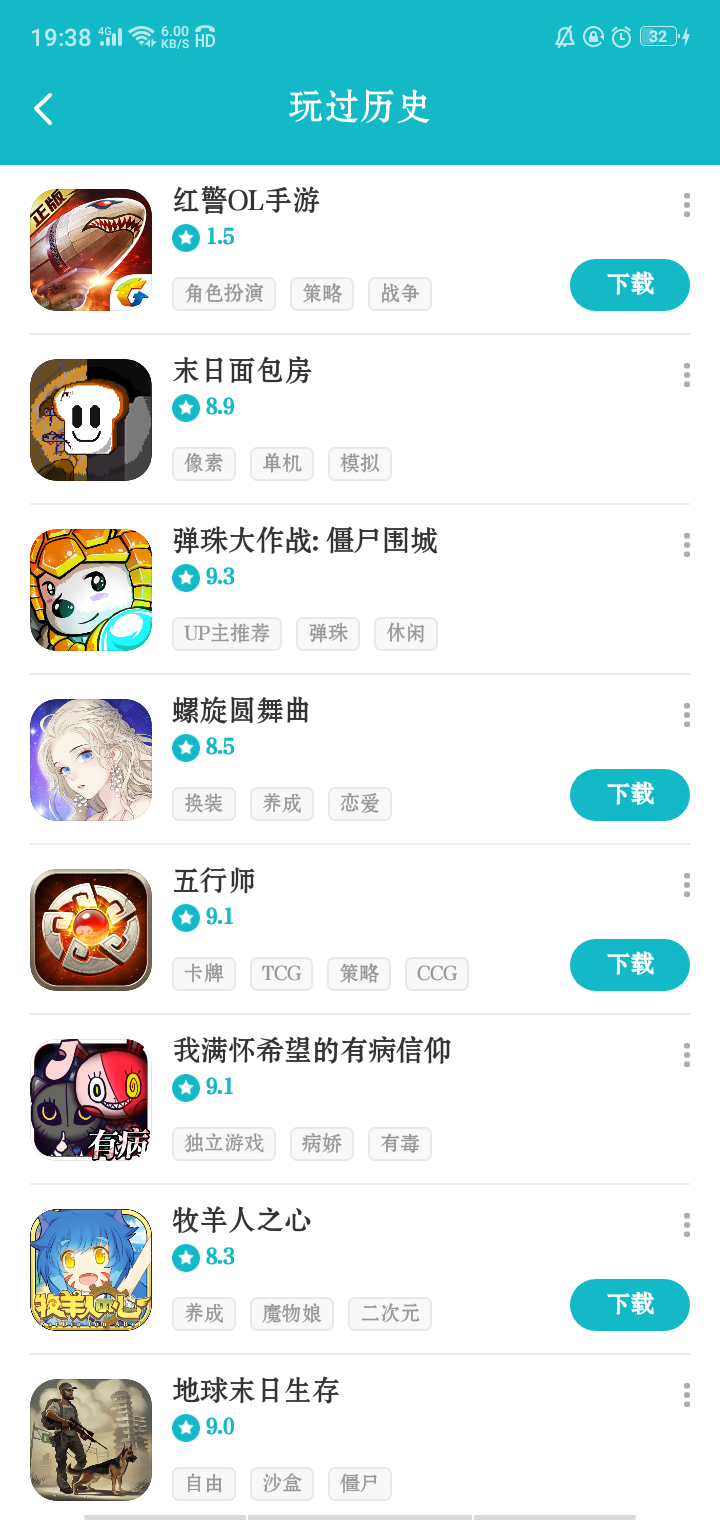
Task: Go back from 玩过历史 page
Action: pyautogui.click(x=43, y=108)
